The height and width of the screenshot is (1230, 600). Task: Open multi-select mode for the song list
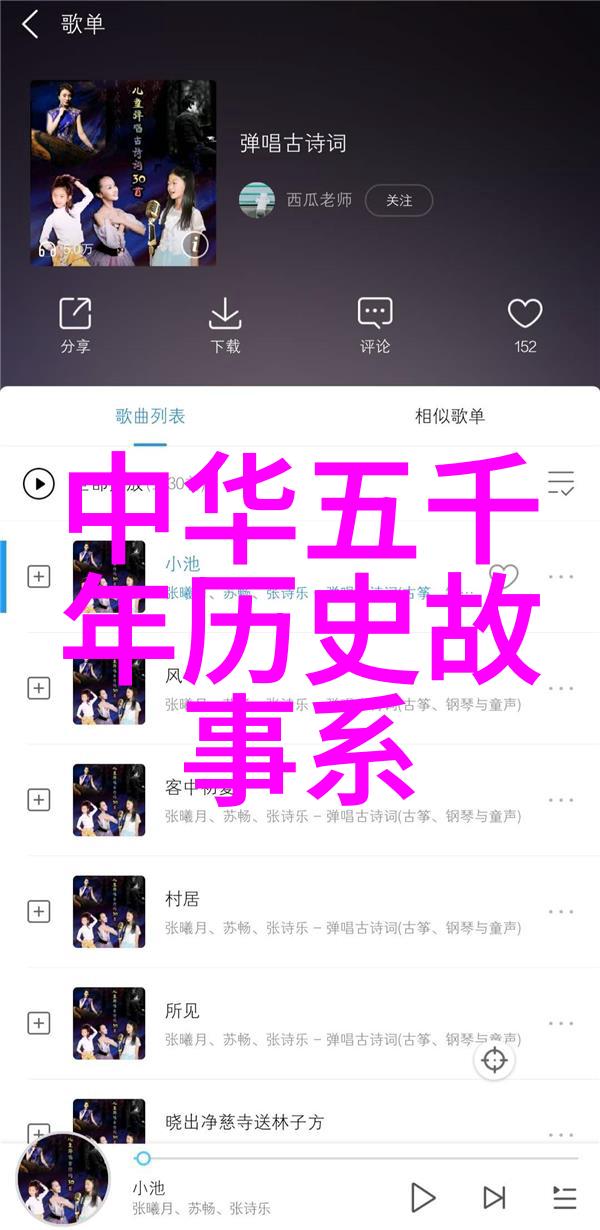(561, 484)
